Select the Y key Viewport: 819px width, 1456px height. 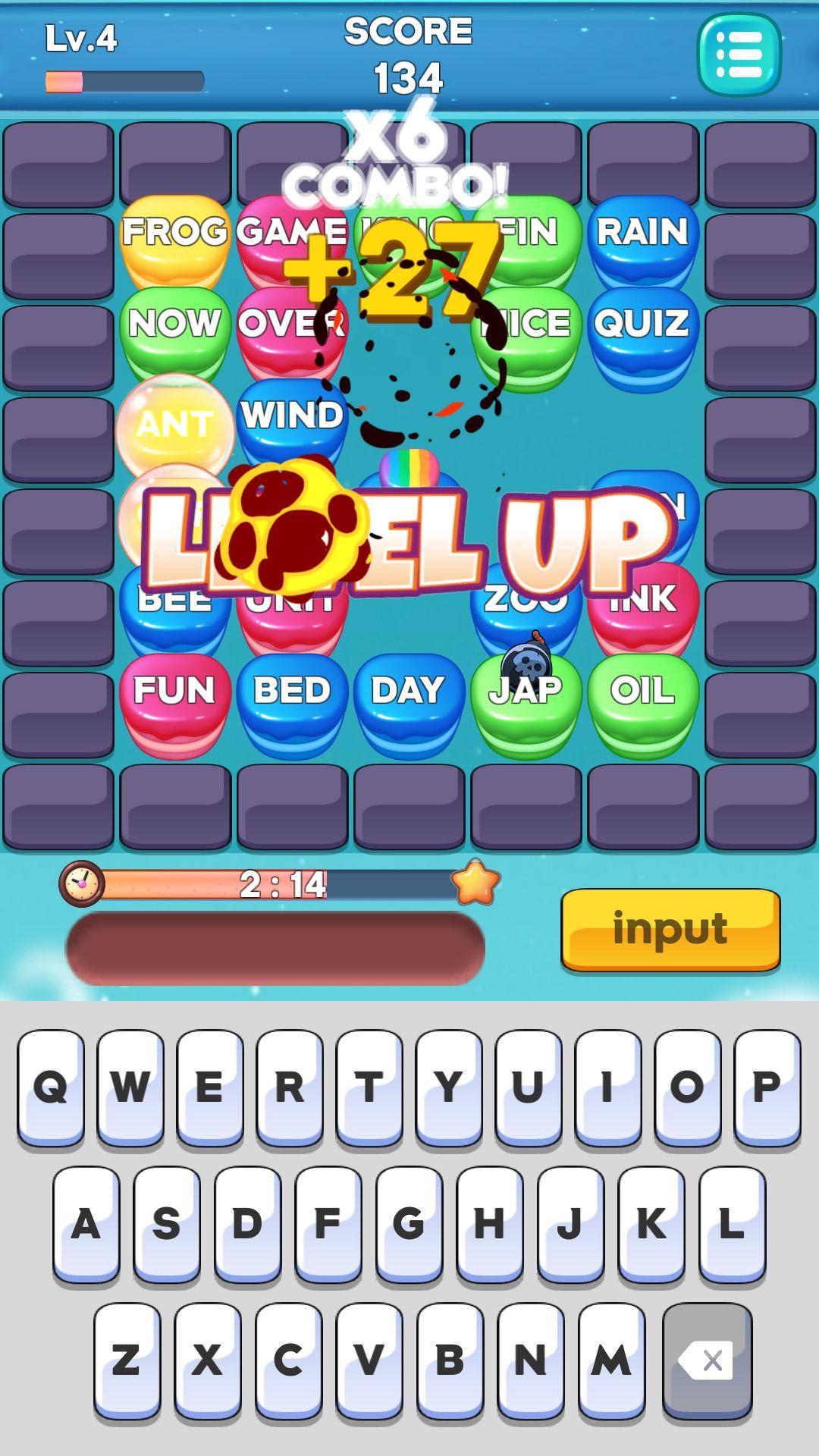coord(449,1088)
